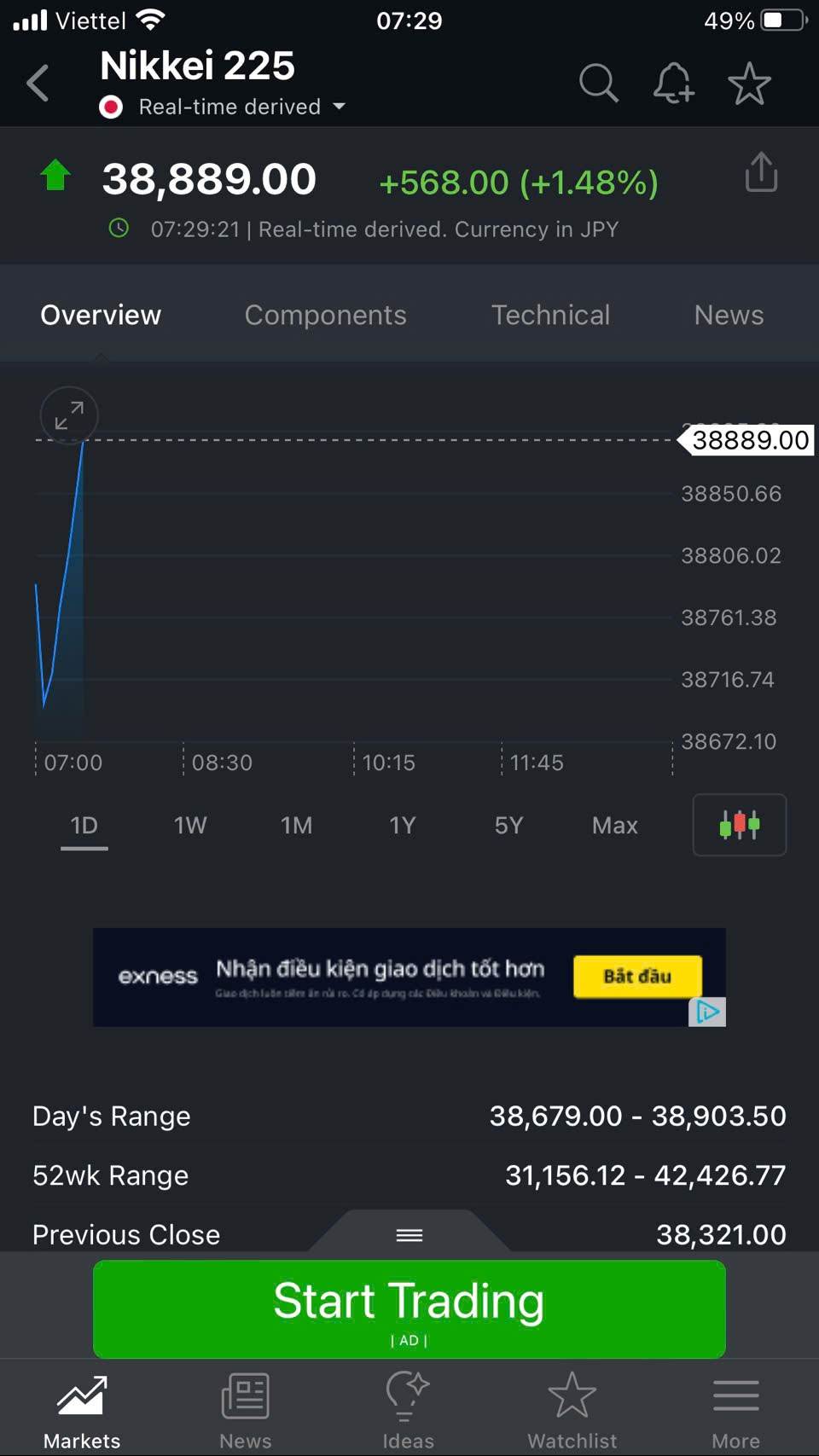Viewport: 819px width, 1456px height.
Task: Open the search icon
Action: [598, 83]
